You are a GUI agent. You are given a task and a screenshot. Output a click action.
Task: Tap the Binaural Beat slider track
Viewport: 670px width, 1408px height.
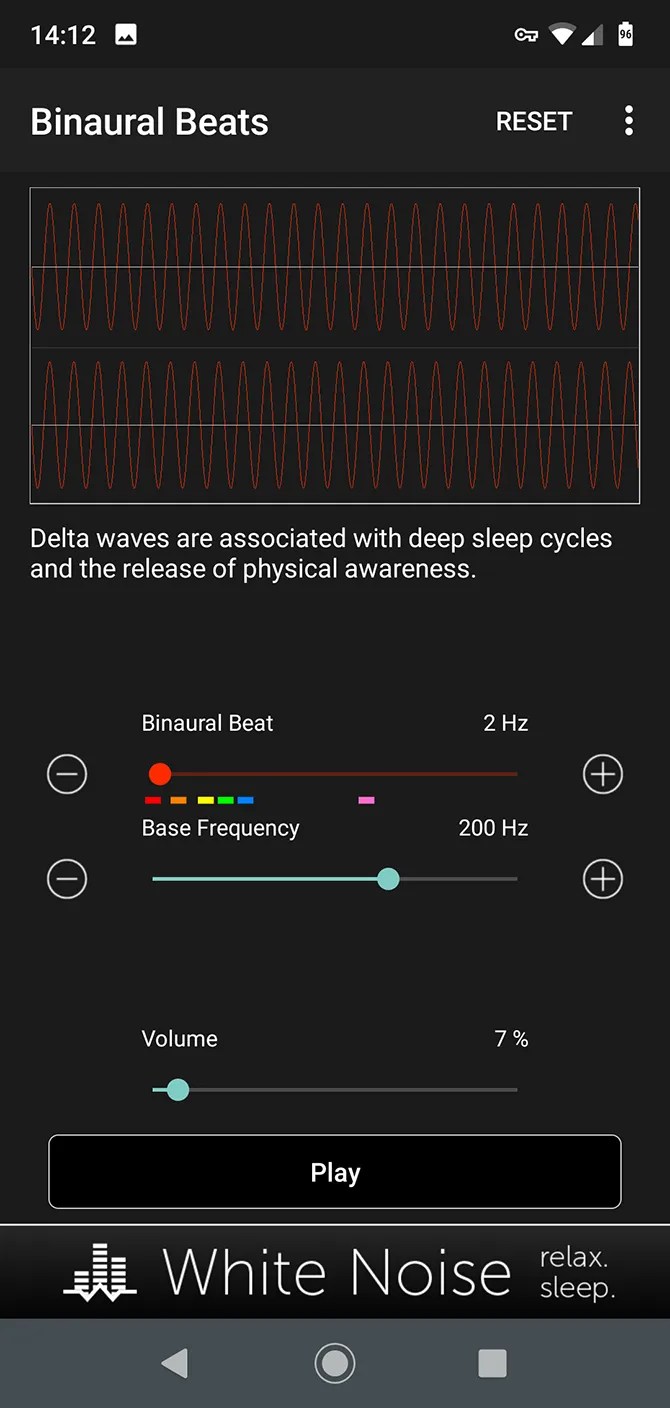click(x=340, y=774)
